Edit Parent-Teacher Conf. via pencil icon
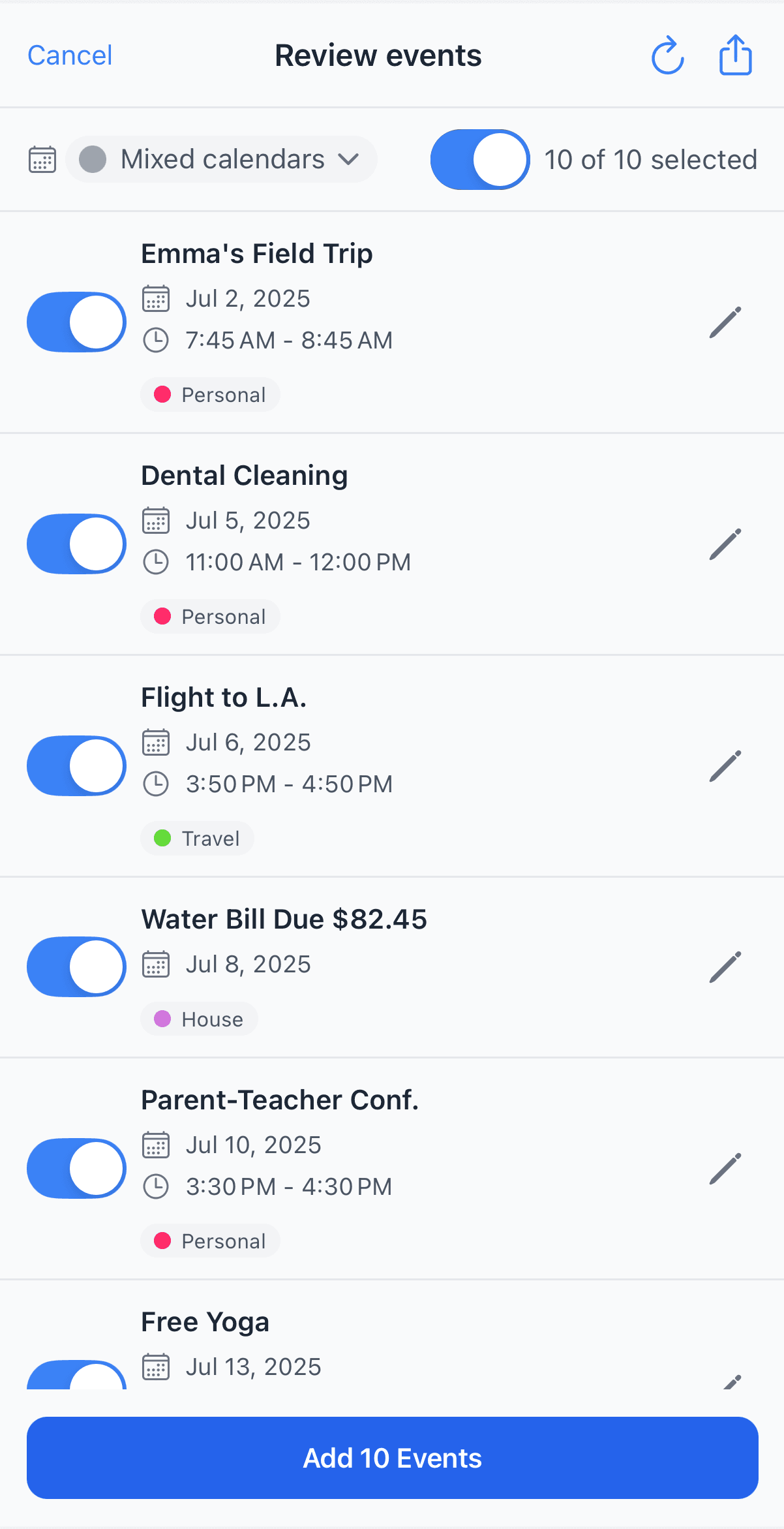The width and height of the screenshot is (784, 1529). 724,1168
